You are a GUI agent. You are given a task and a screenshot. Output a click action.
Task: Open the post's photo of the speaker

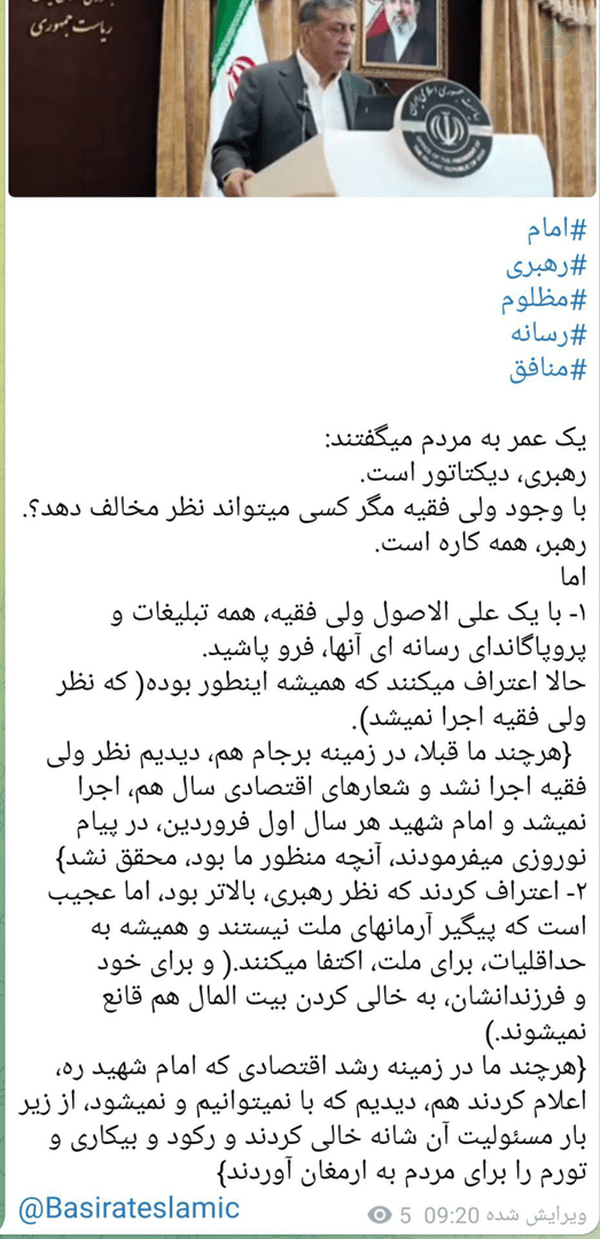click(300, 98)
